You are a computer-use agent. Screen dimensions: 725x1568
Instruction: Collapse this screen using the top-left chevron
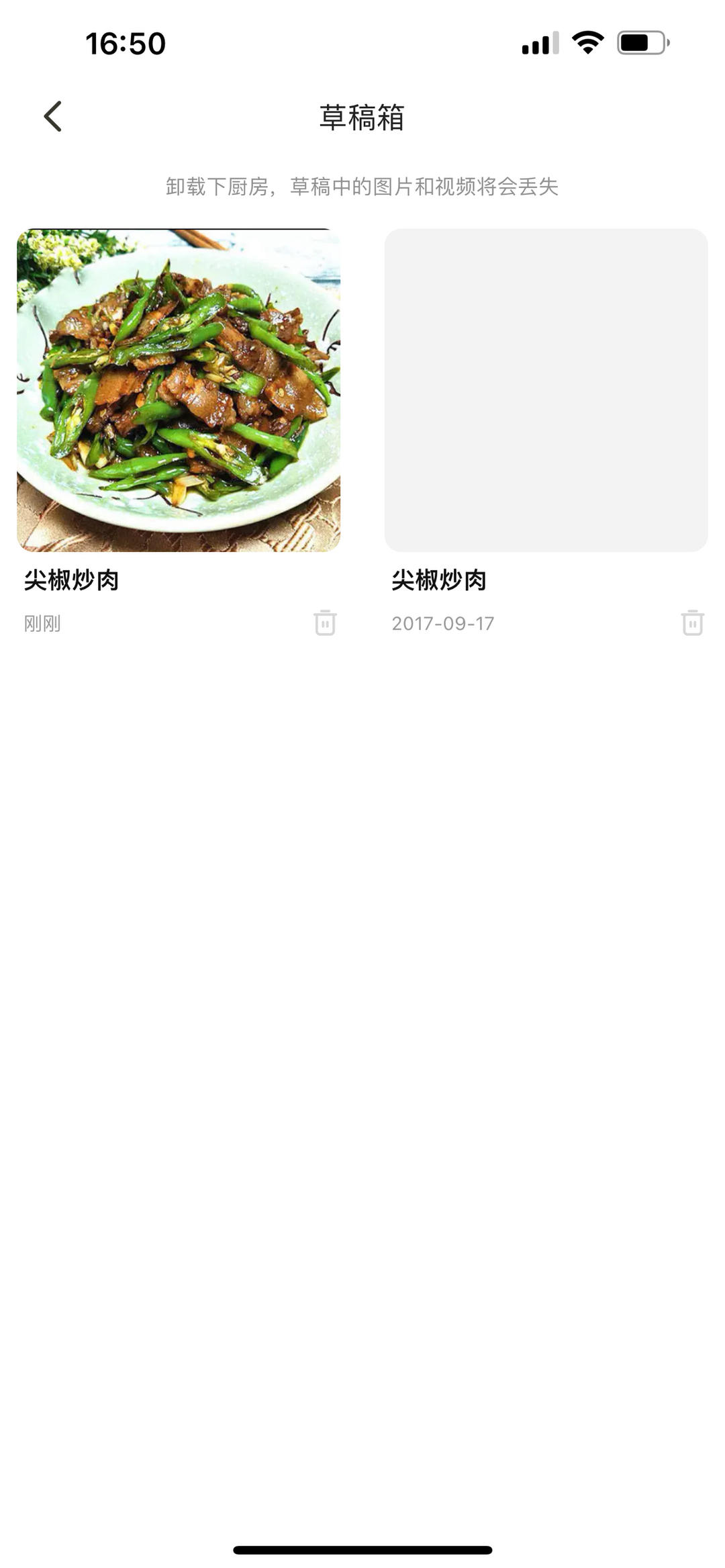click(52, 116)
